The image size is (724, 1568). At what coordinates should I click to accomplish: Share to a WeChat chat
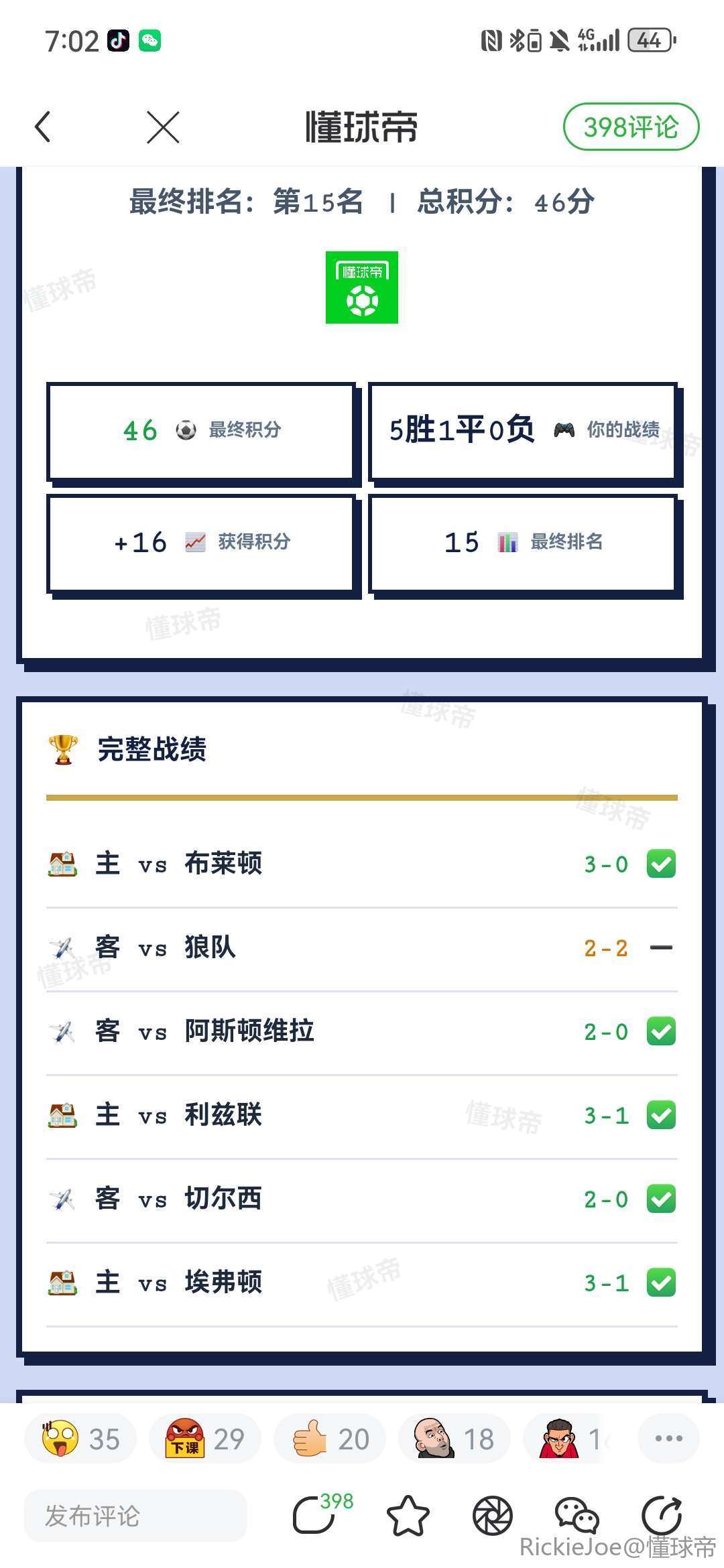577,1516
